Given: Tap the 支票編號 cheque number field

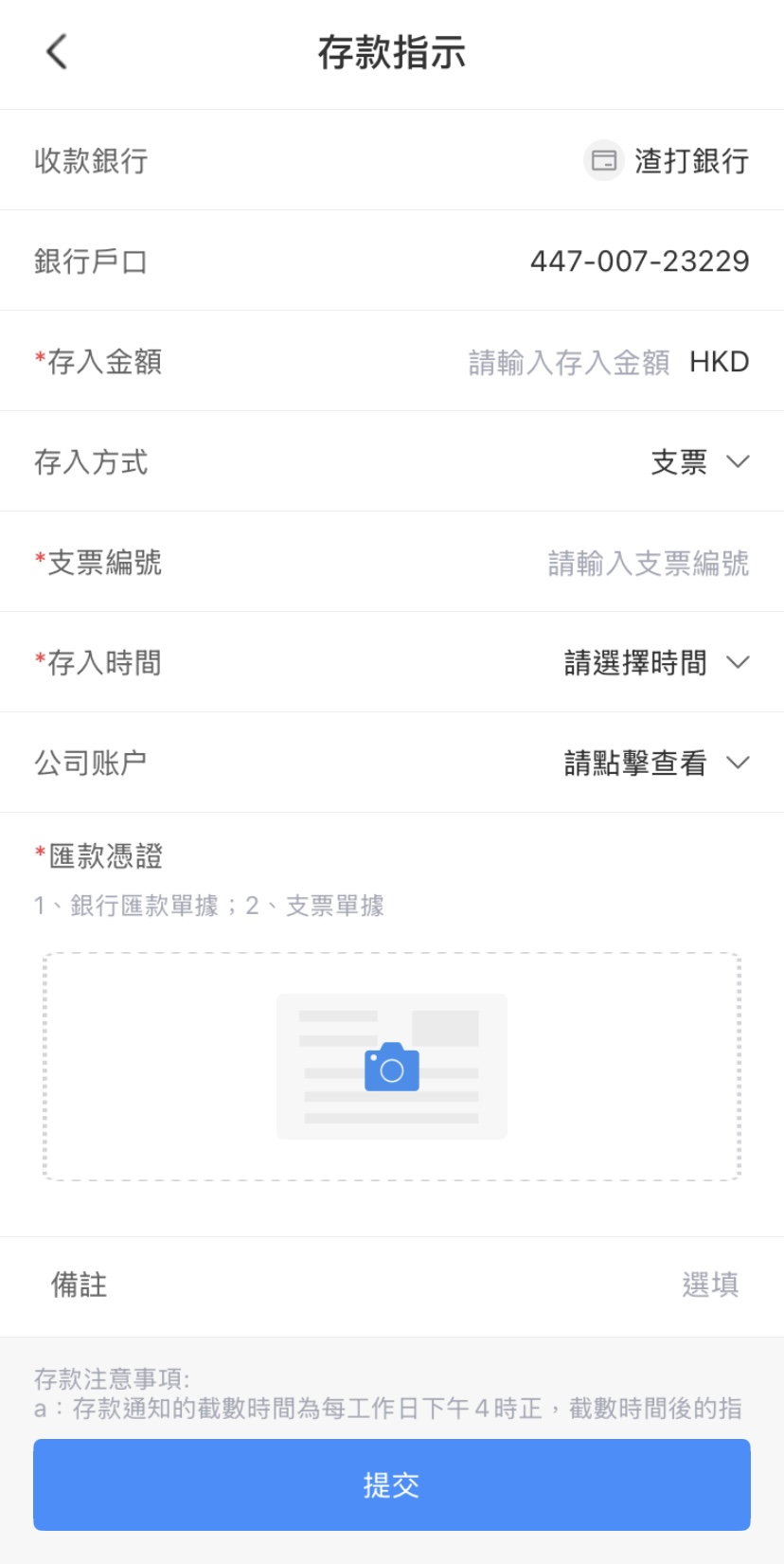Looking at the screenshot, I should click(x=648, y=564).
